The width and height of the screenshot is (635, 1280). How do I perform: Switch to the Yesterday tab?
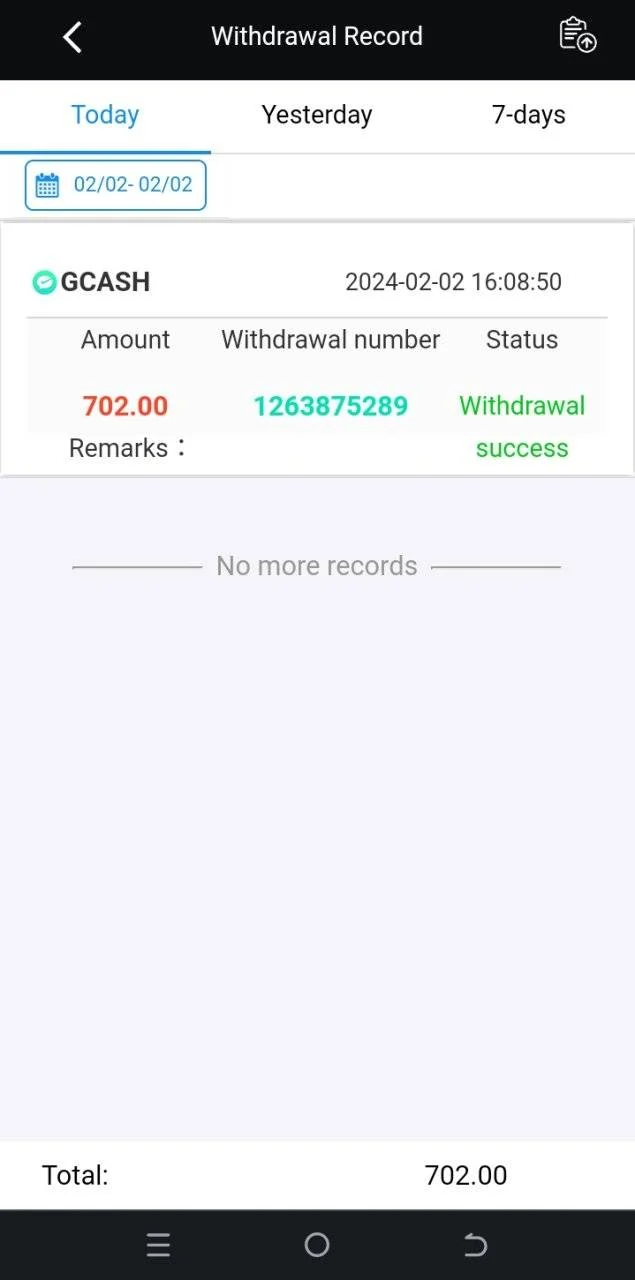pos(317,115)
